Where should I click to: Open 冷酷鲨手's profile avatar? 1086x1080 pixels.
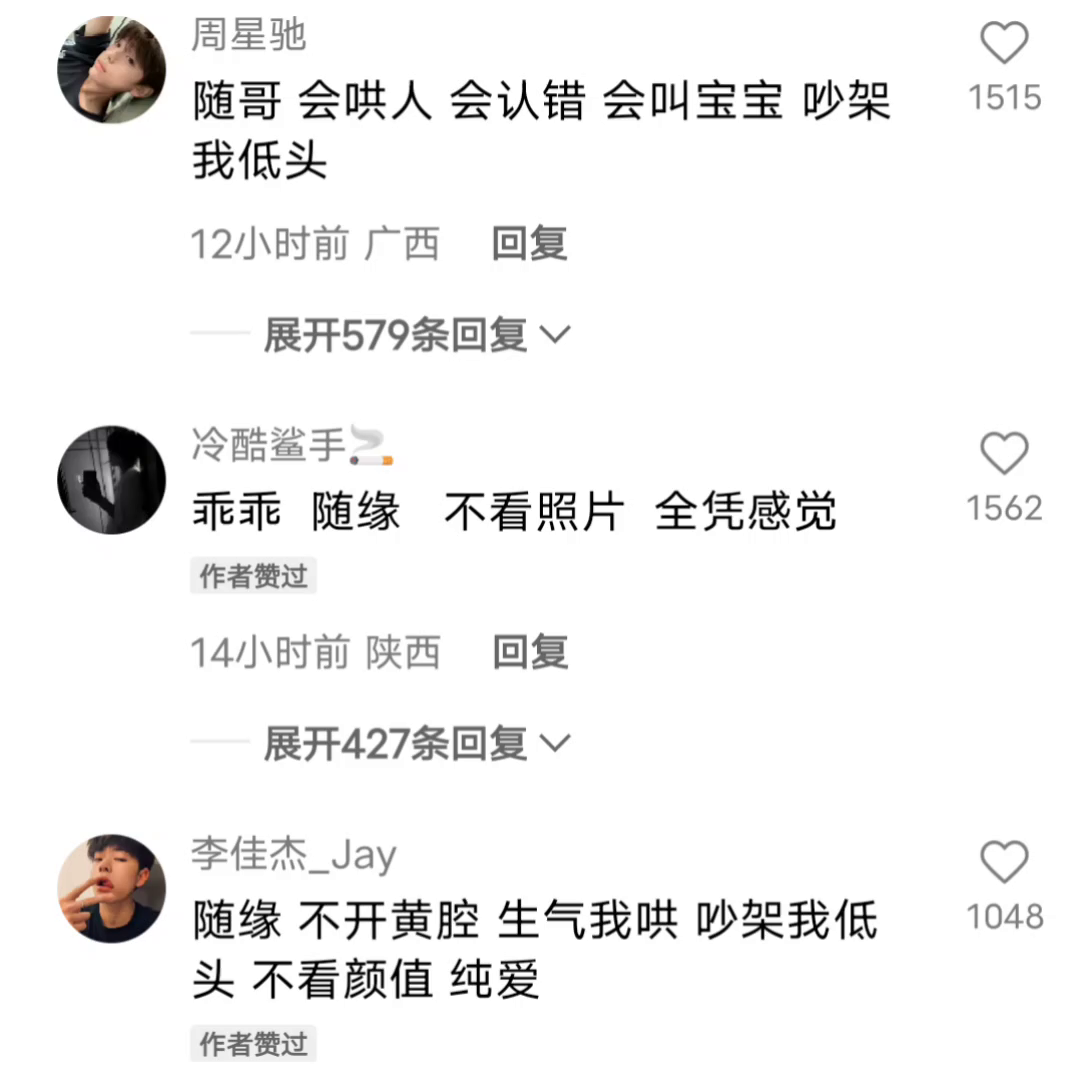112,480
